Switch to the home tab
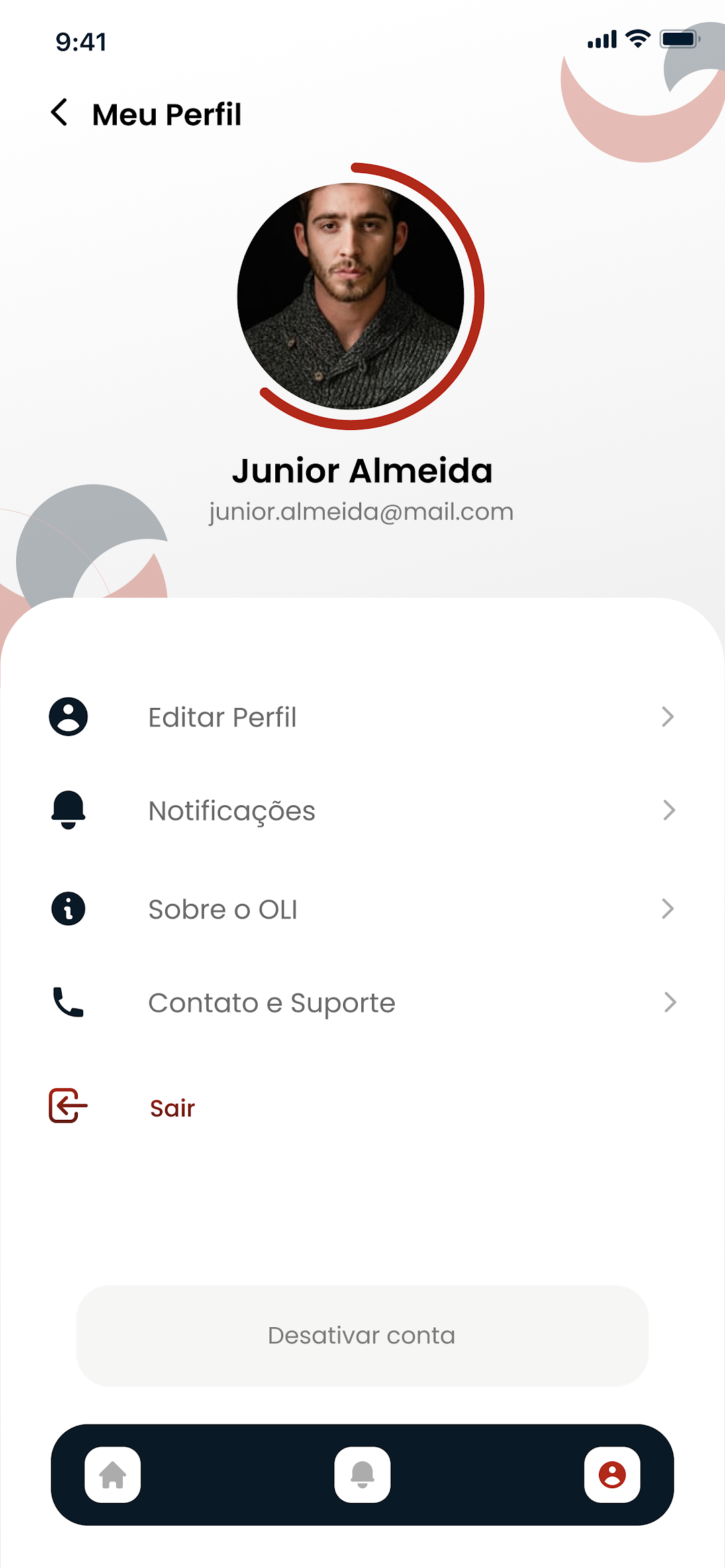 tap(113, 1475)
